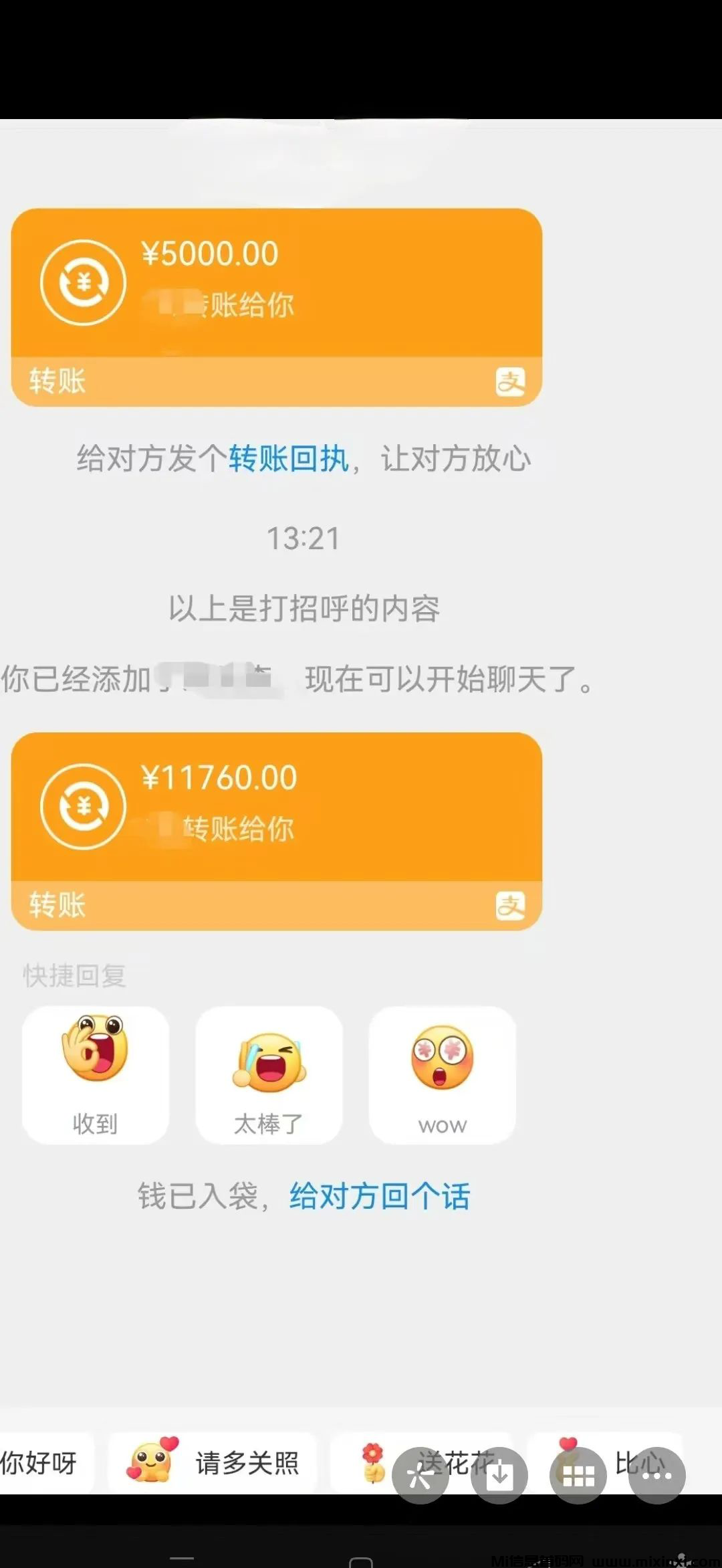Open the grid view icon
Screen dimensions: 722x1568
578,1475
